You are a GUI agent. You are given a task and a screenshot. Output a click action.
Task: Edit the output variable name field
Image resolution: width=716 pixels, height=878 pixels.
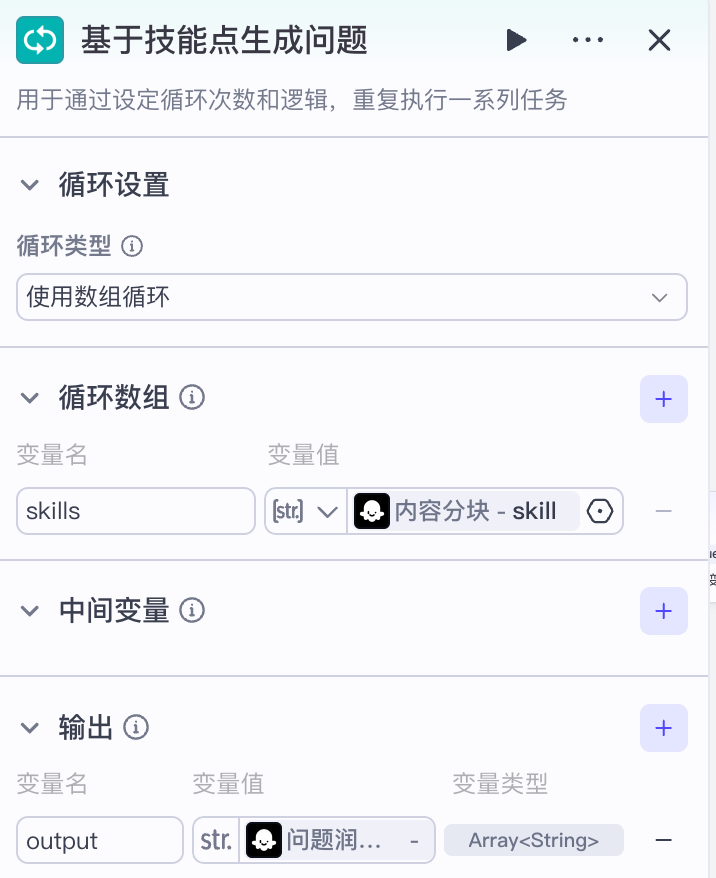point(100,840)
